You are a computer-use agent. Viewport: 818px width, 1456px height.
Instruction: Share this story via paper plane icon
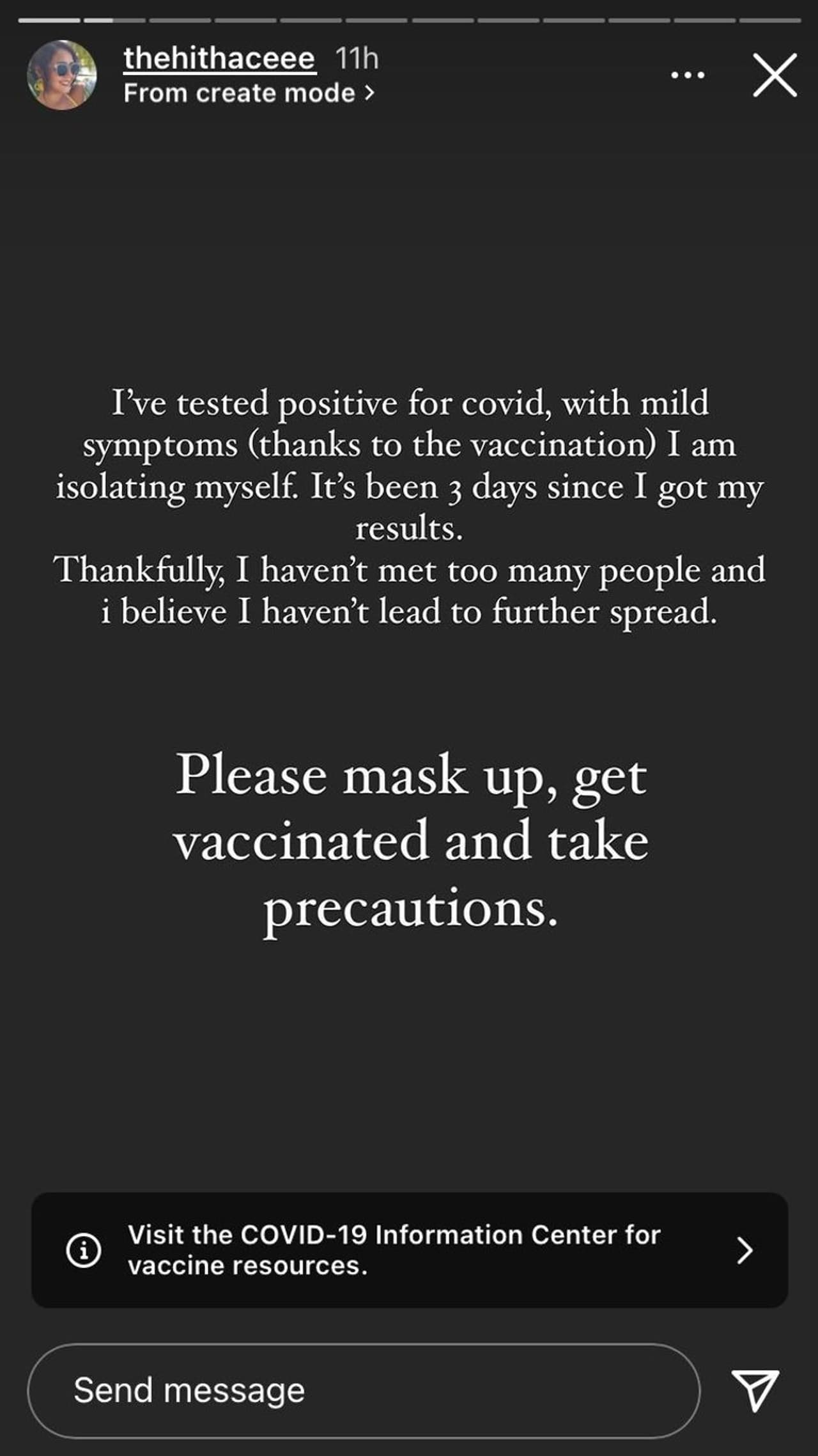pos(755,1389)
